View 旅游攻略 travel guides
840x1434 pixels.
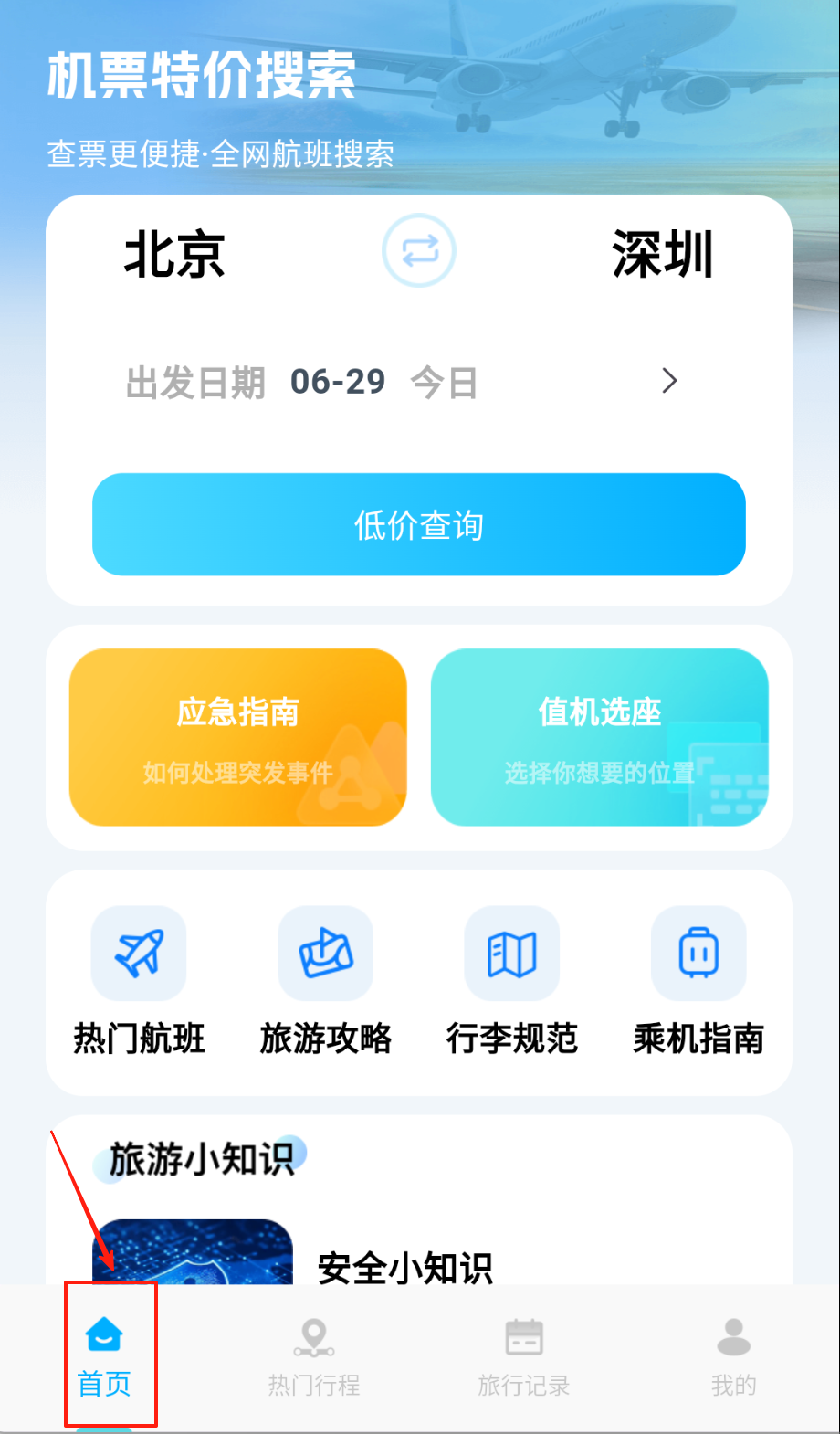point(325,982)
